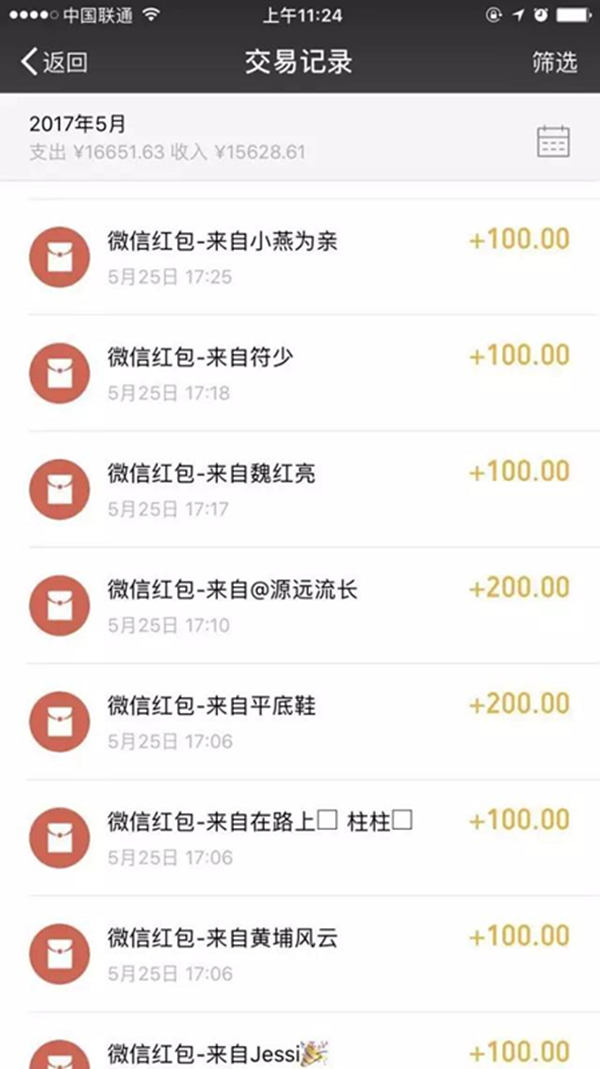The image size is (600, 1069).
Task: View the transaction from 在路上 柱柱
Action: [300, 837]
